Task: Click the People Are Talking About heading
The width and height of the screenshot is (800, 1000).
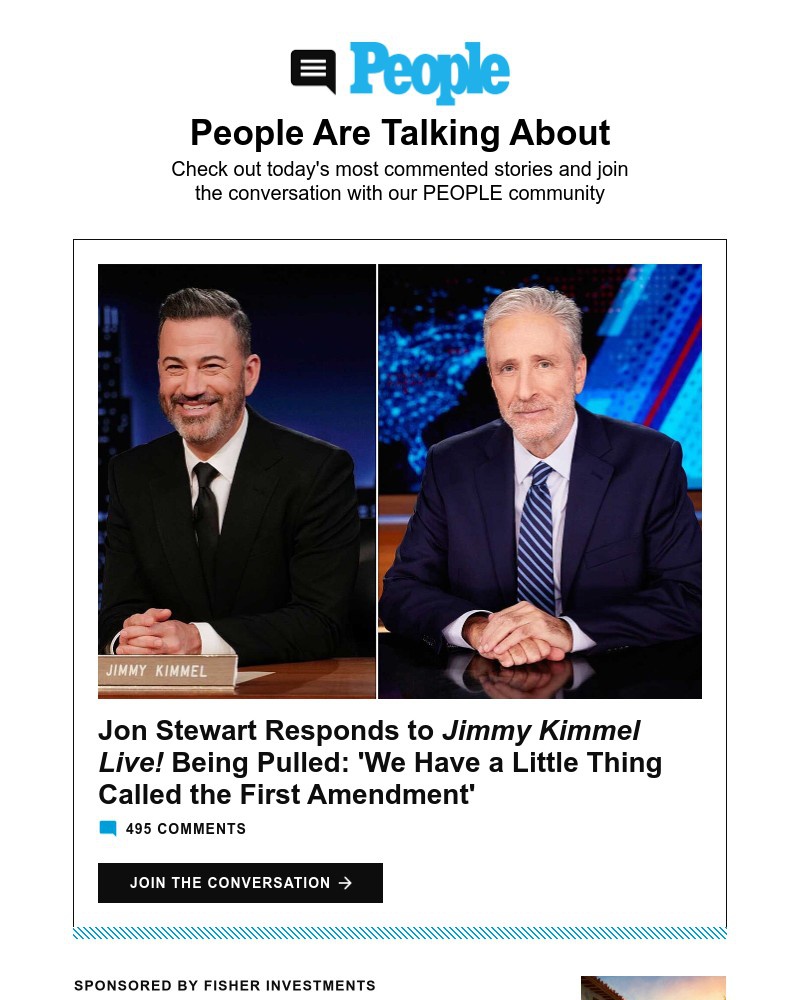Action: coord(400,132)
